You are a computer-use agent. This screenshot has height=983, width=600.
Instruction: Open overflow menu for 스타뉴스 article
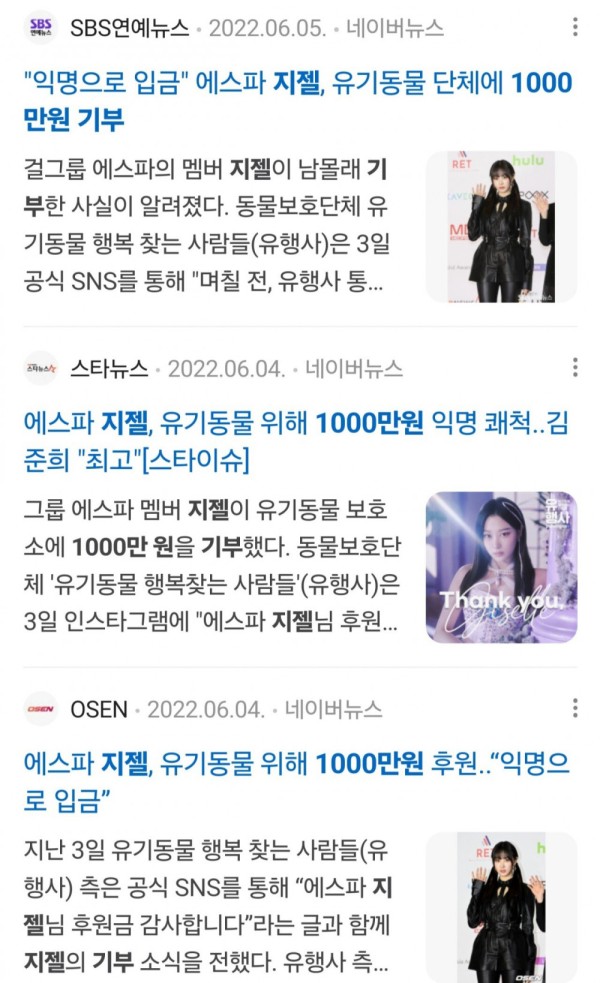[575, 367]
